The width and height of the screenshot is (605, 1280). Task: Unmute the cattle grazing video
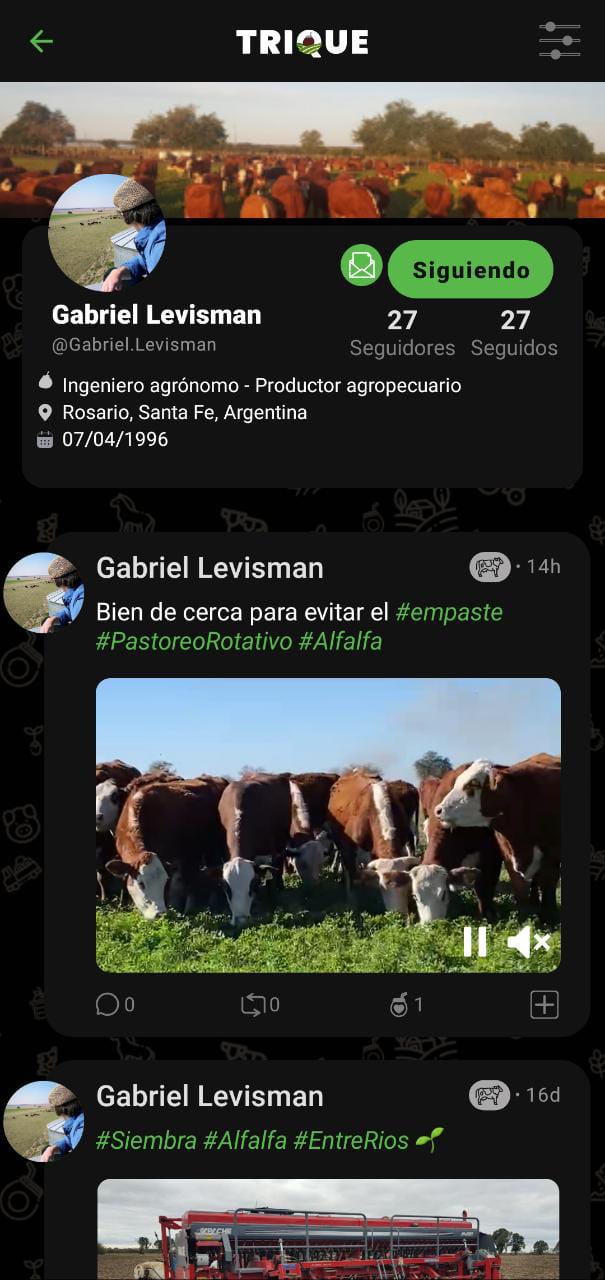[x=528, y=941]
